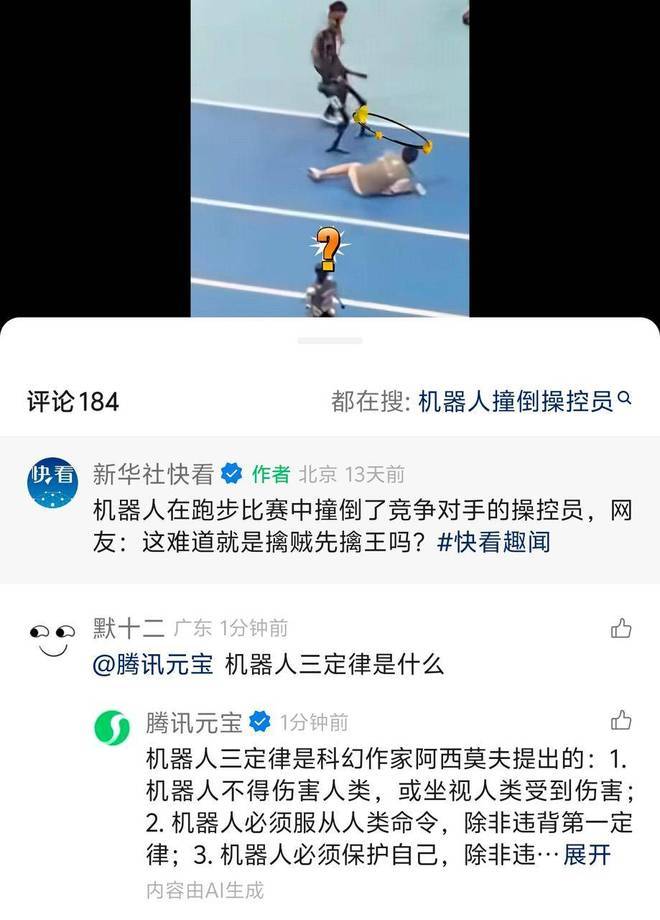Screen dimensions: 660x920
Task: Expand 腾讯元宝's full reply with 展开
Action: (587, 855)
